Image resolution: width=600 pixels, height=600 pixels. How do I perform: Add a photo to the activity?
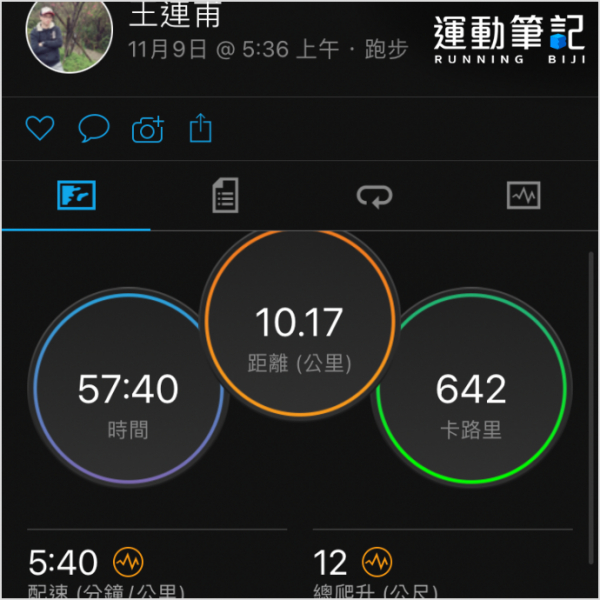(148, 128)
